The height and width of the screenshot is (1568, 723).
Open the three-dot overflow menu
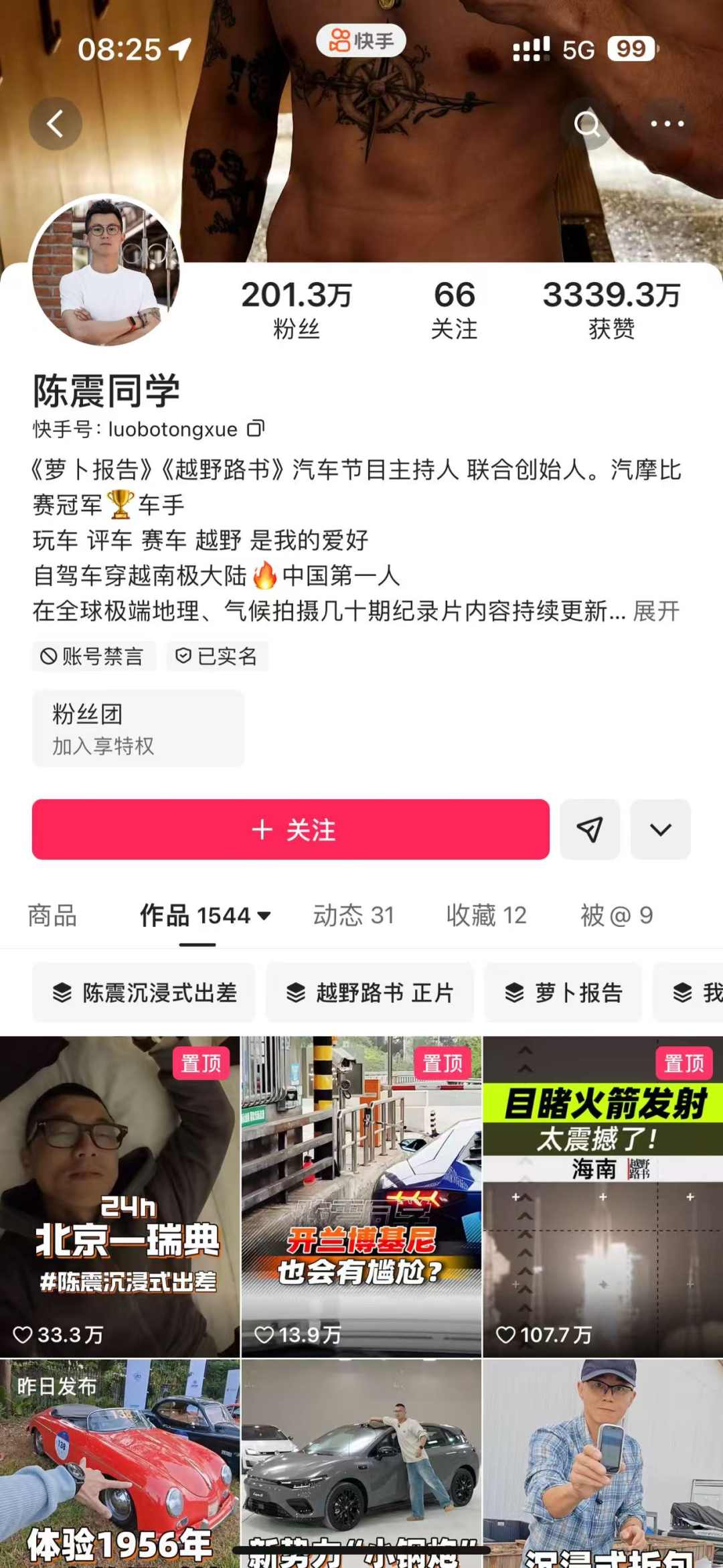point(667,124)
